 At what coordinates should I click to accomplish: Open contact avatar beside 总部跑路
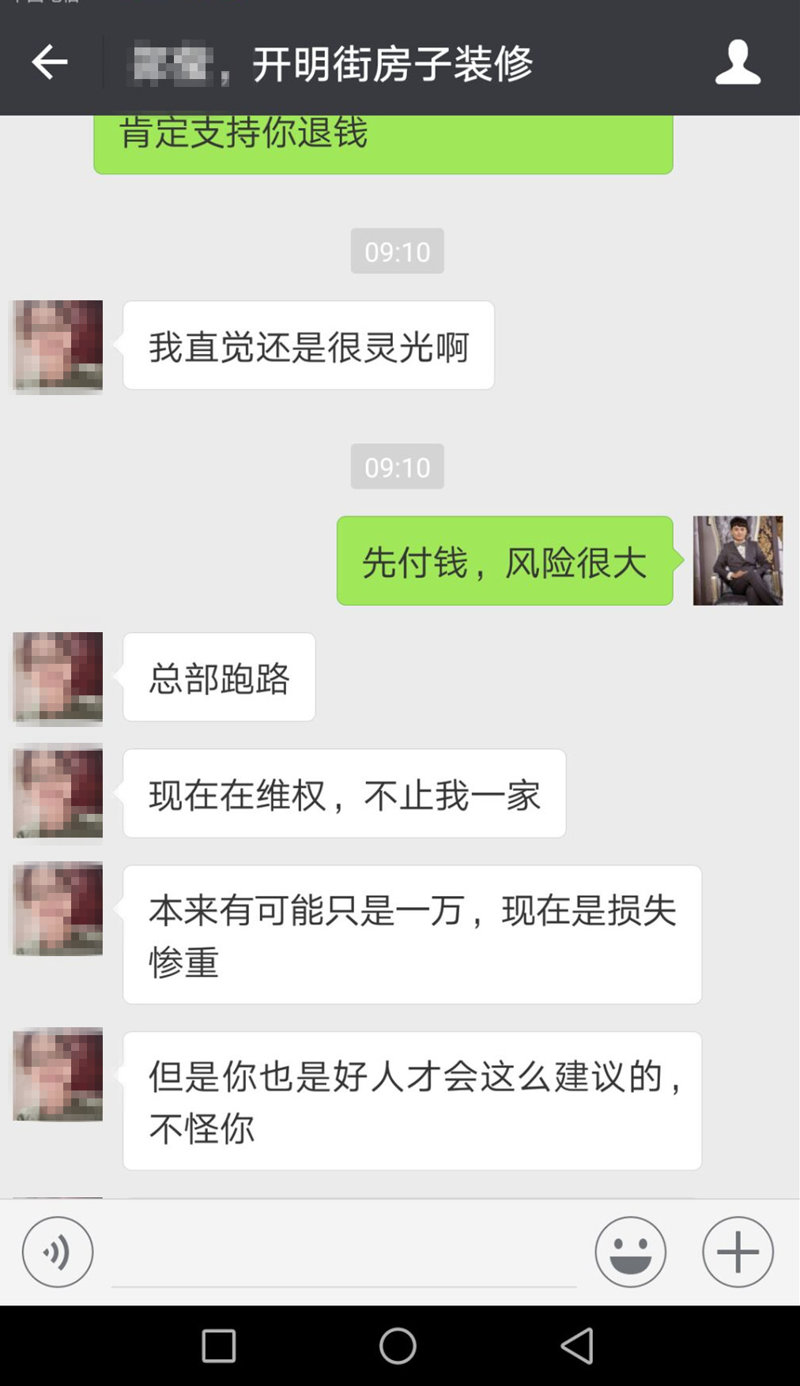click(58, 677)
